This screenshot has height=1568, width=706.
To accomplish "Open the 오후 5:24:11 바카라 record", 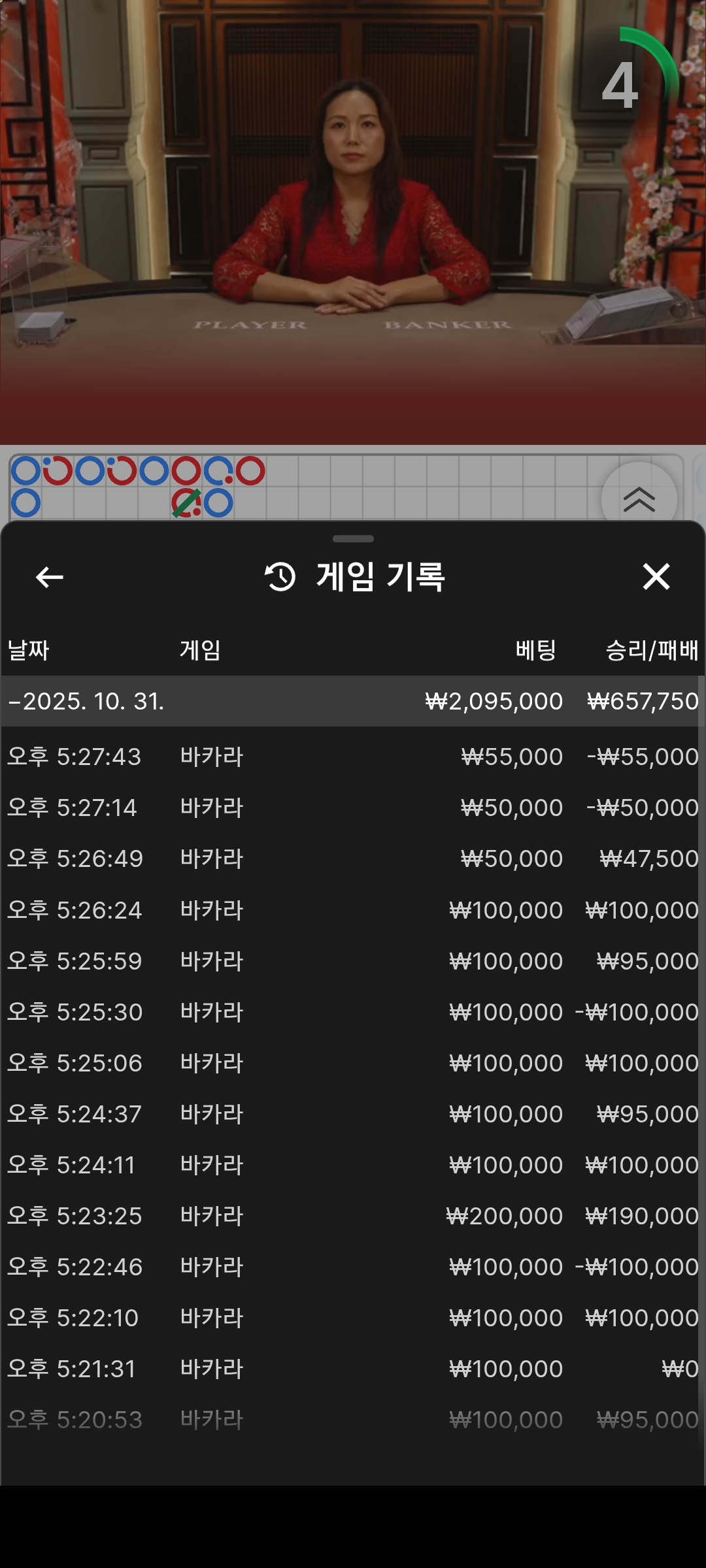I will click(x=353, y=1165).
